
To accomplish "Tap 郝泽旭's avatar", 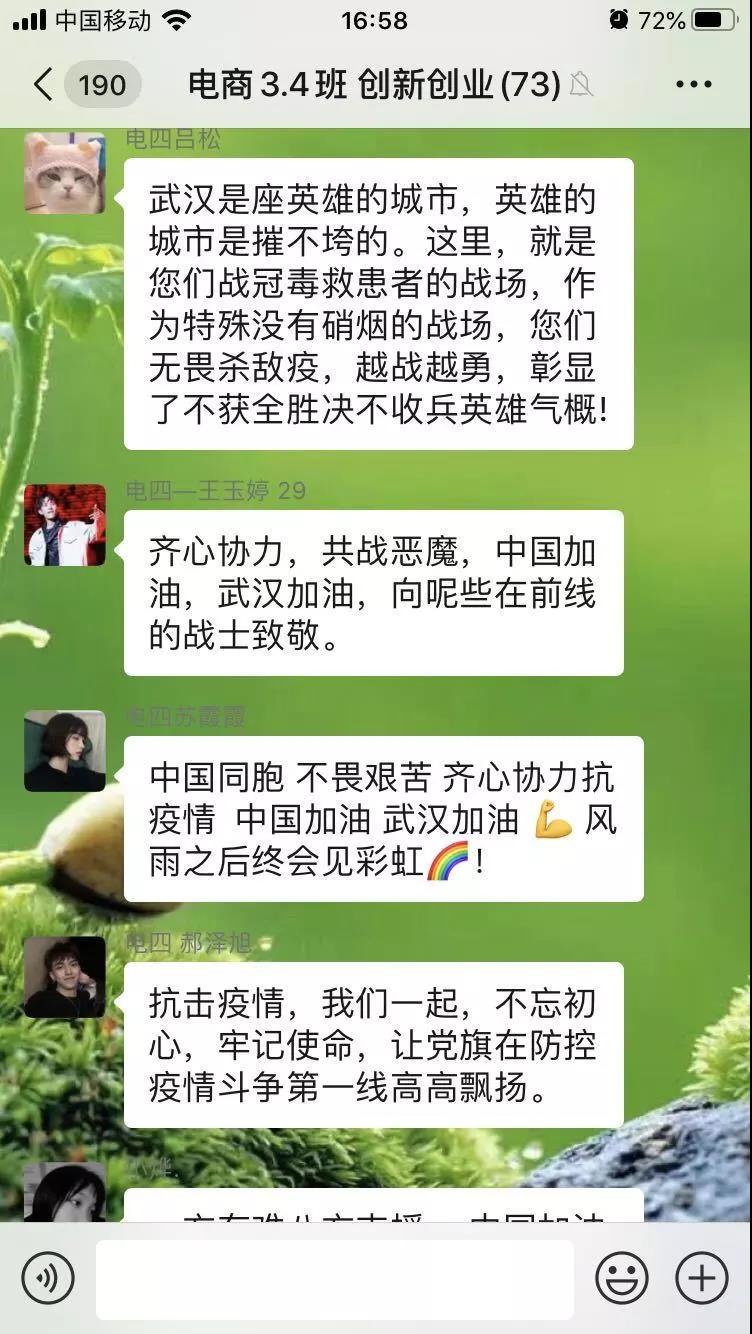I will [65, 977].
